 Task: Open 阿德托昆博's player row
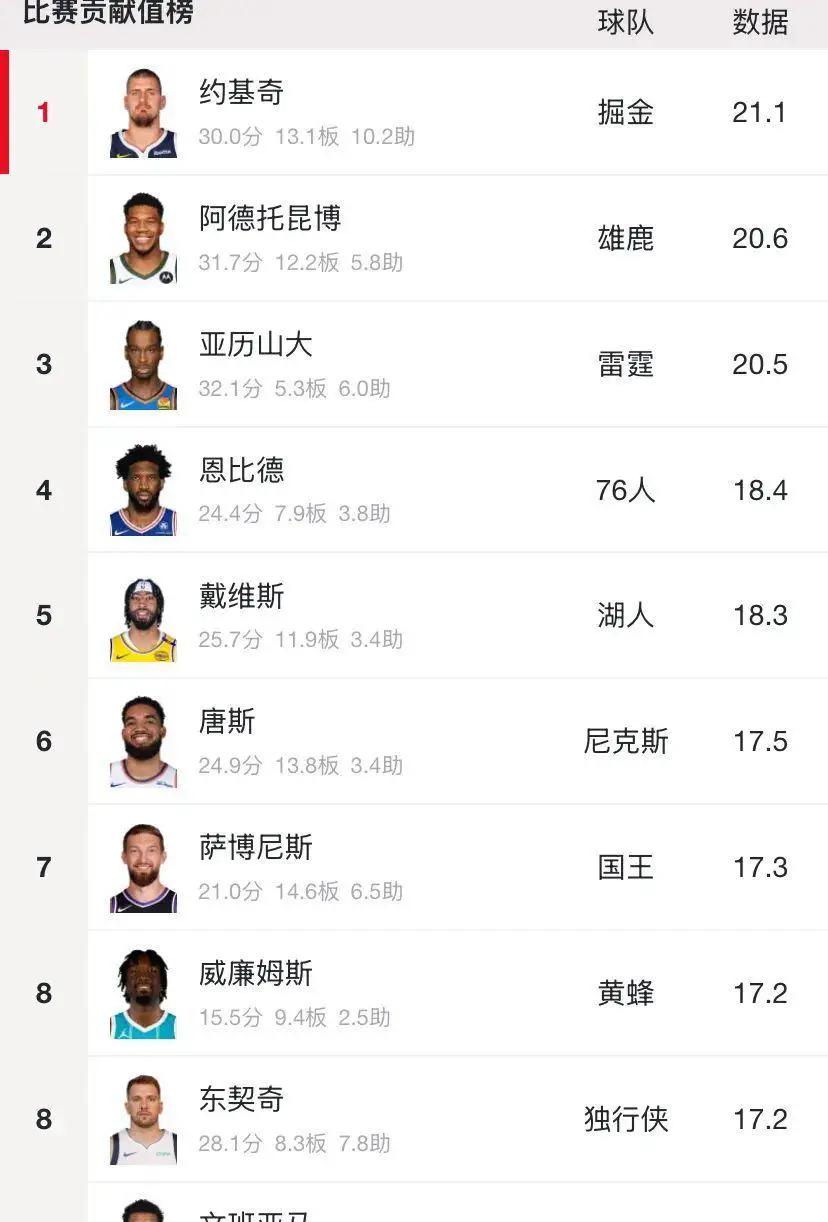(x=270, y=219)
